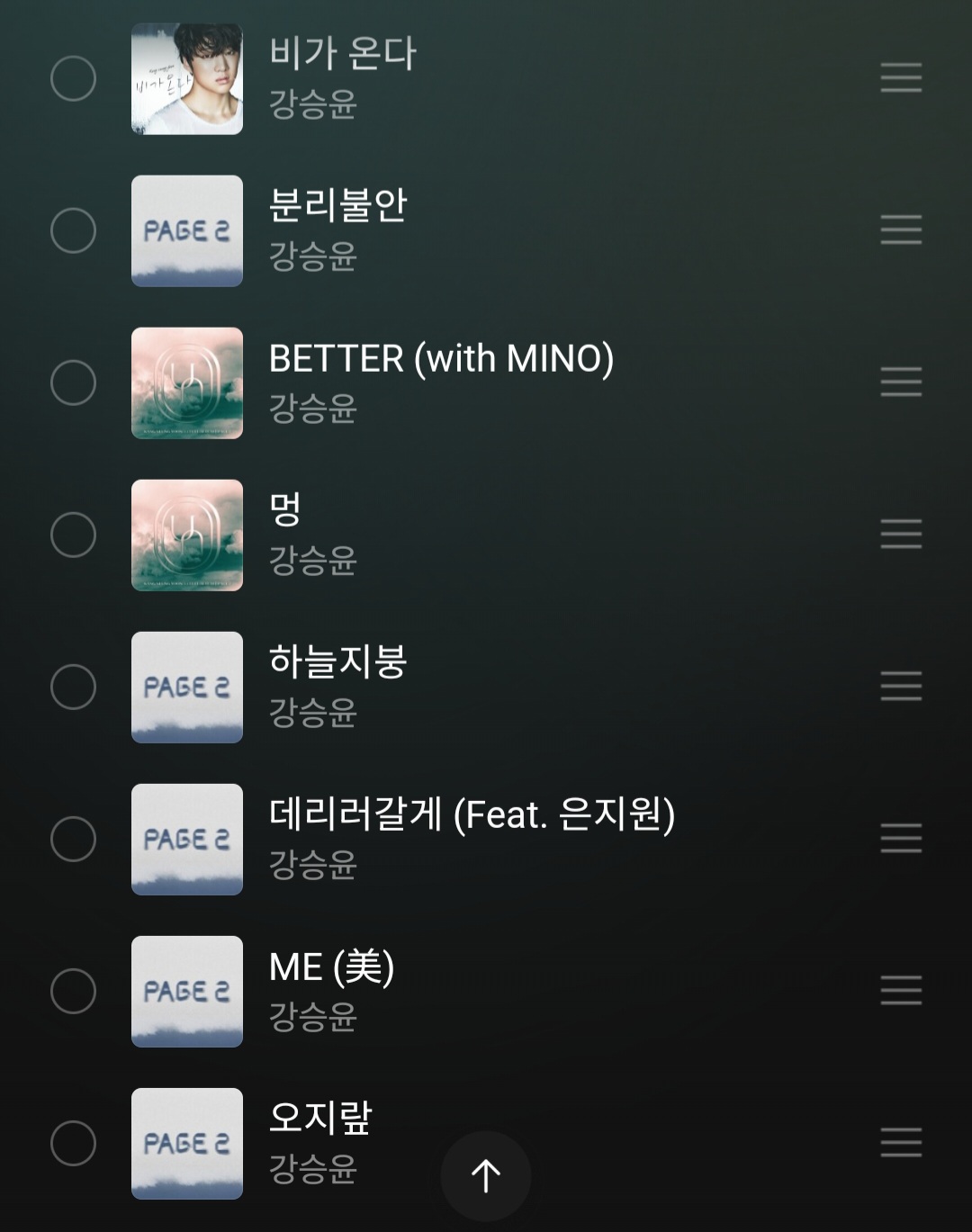The height and width of the screenshot is (1232, 972).
Task: Check the circle beside 데리러갈게 (Feat. 은지원)
Action: 73,839
